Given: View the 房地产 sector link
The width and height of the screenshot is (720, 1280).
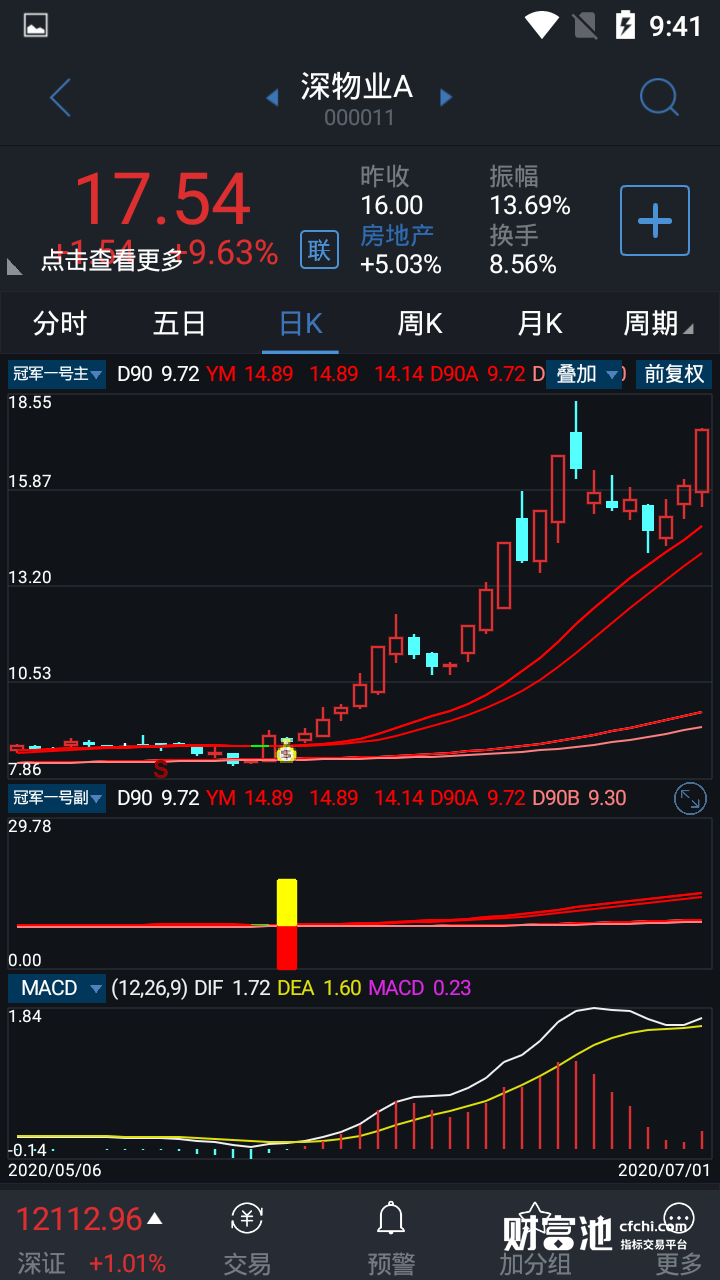Looking at the screenshot, I should [x=397, y=236].
